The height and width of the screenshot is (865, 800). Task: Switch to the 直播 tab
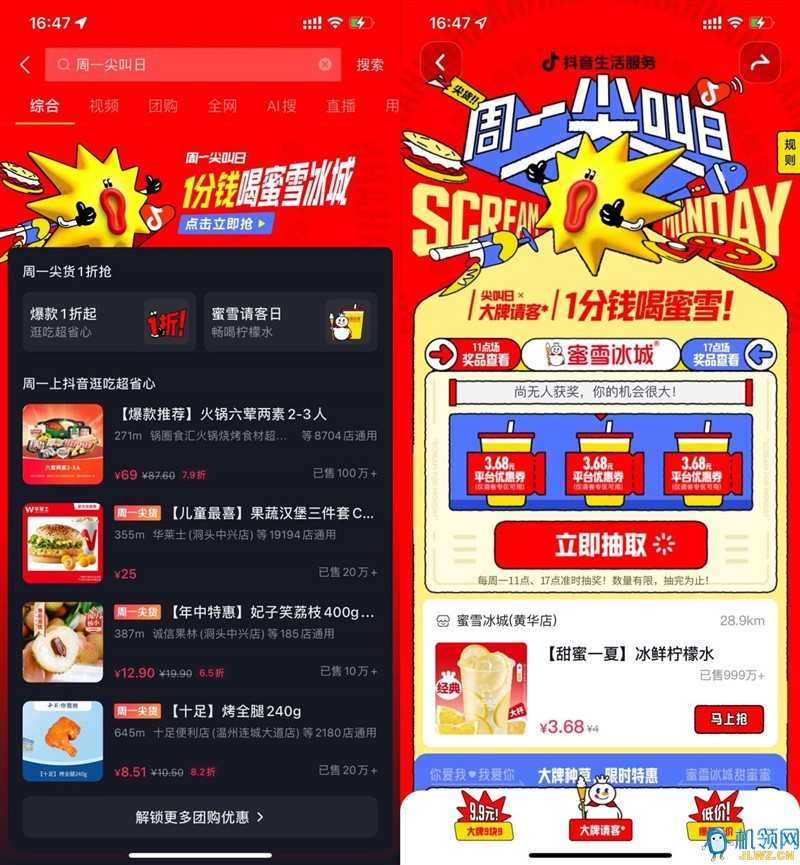point(341,106)
